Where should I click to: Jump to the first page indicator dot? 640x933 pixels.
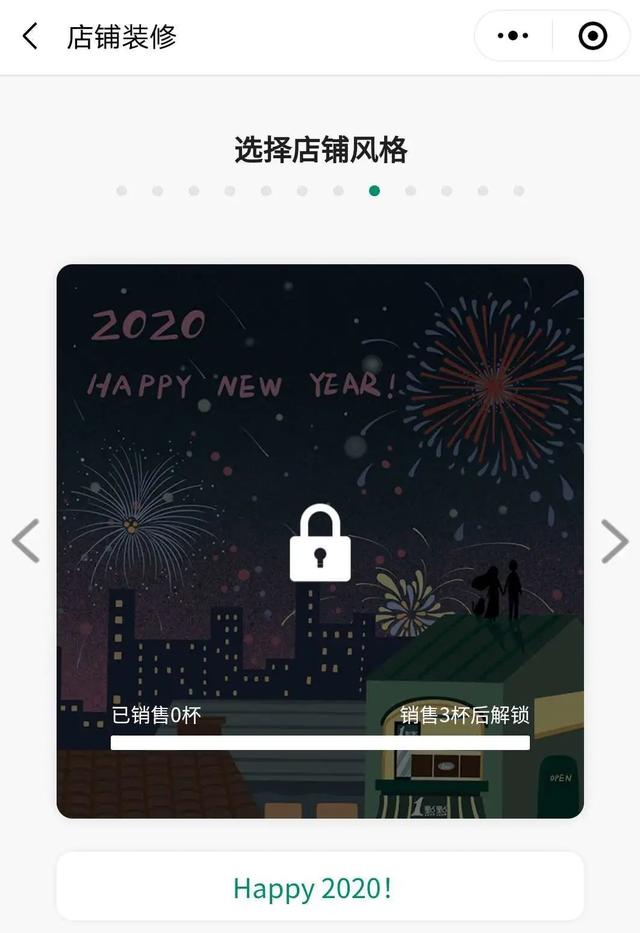121,191
